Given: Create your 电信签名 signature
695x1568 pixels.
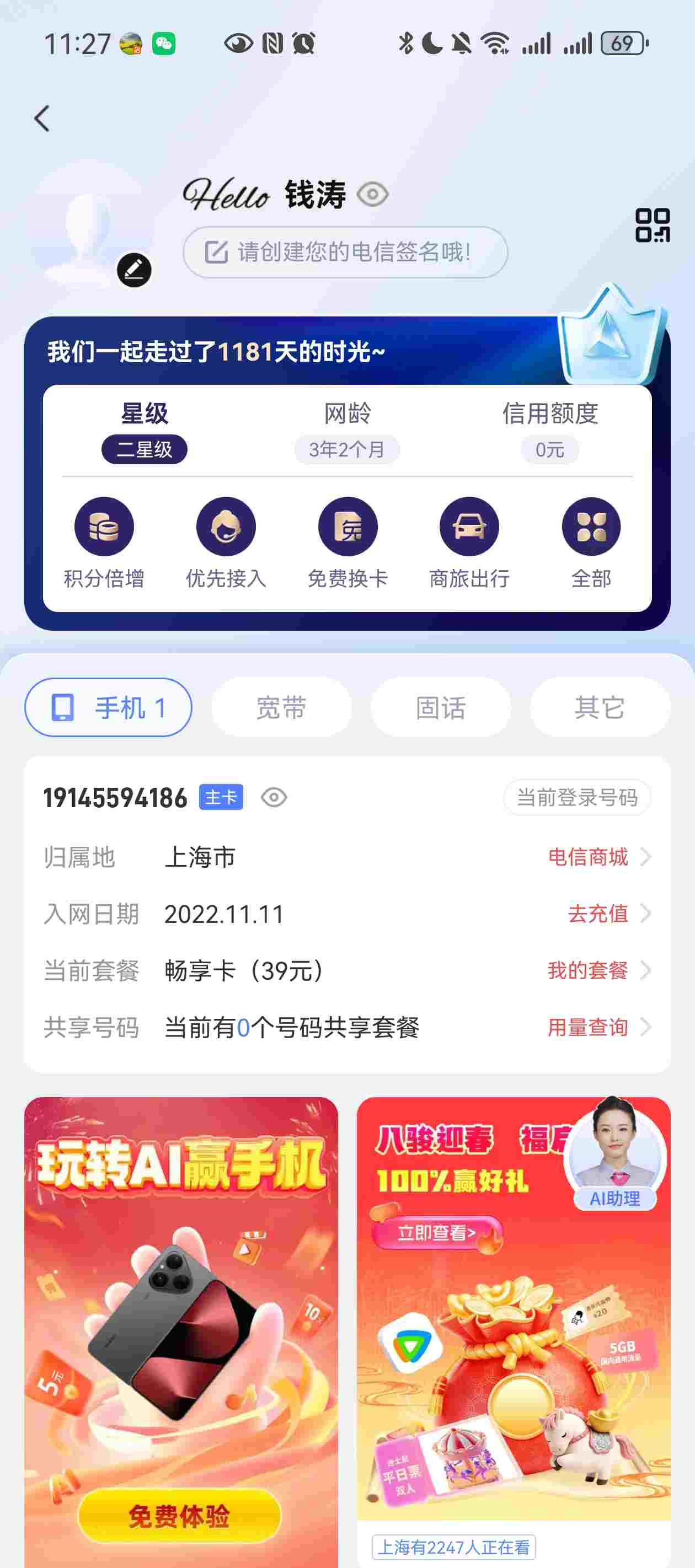Looking at the screenshot, I should [x=345, y=252].
